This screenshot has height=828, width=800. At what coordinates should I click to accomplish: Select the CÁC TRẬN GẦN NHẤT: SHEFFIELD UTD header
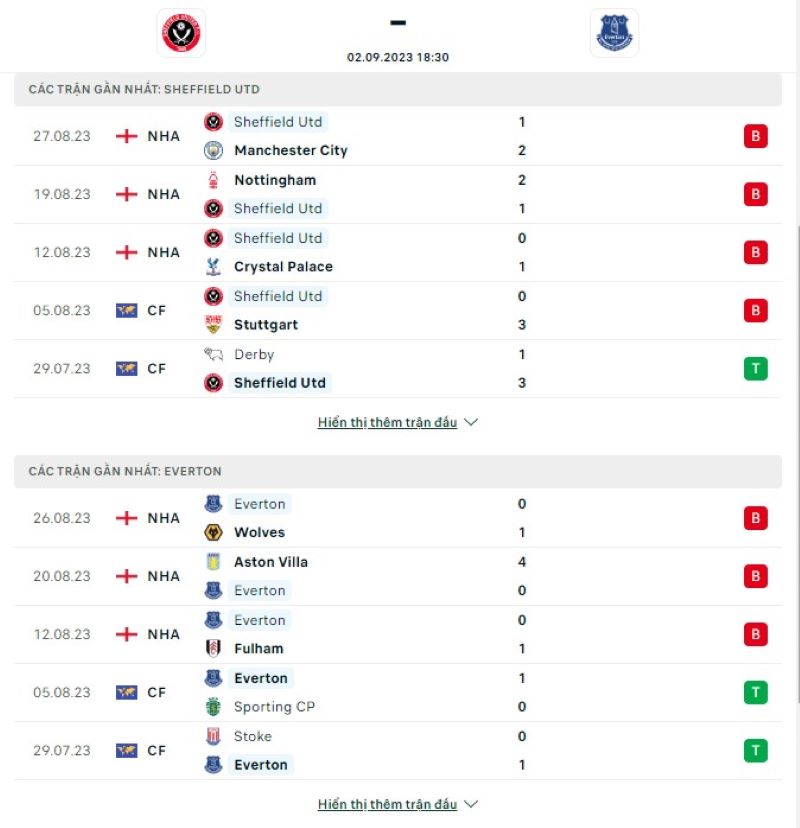pyautogui.click(x=138, y=89)
